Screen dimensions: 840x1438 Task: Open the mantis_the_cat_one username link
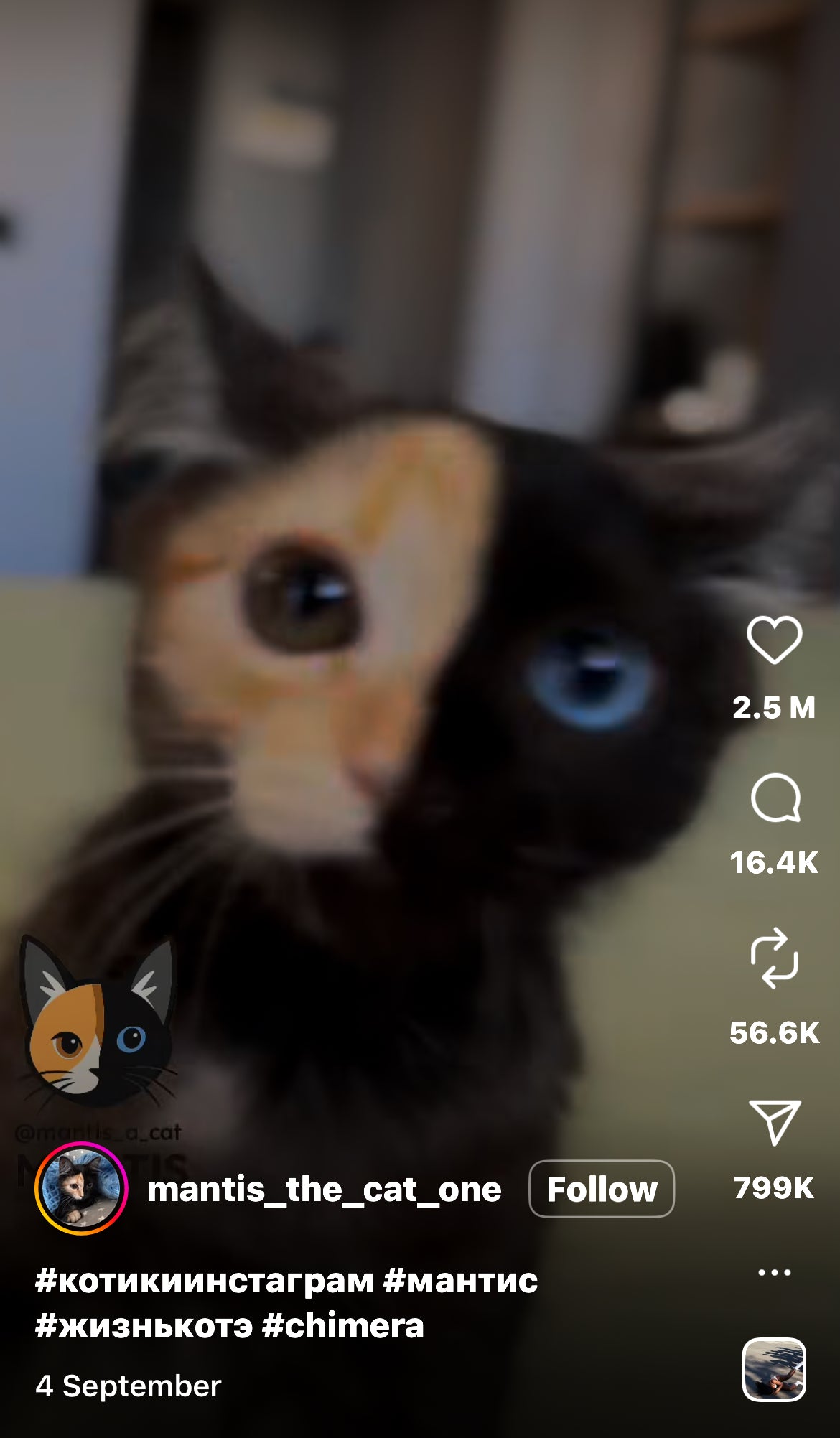pos(324,1190)
